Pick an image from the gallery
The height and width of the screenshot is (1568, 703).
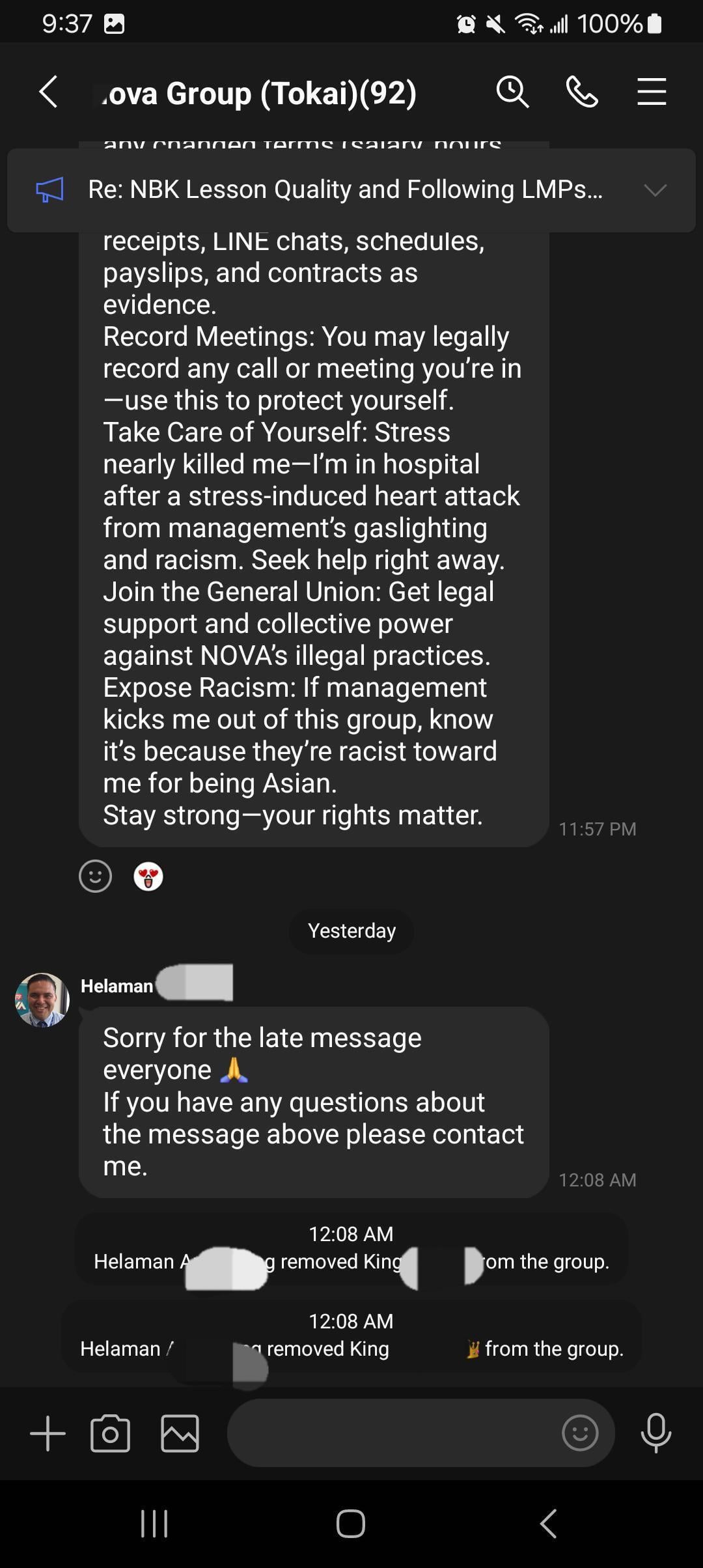(x=180, y=1433)
